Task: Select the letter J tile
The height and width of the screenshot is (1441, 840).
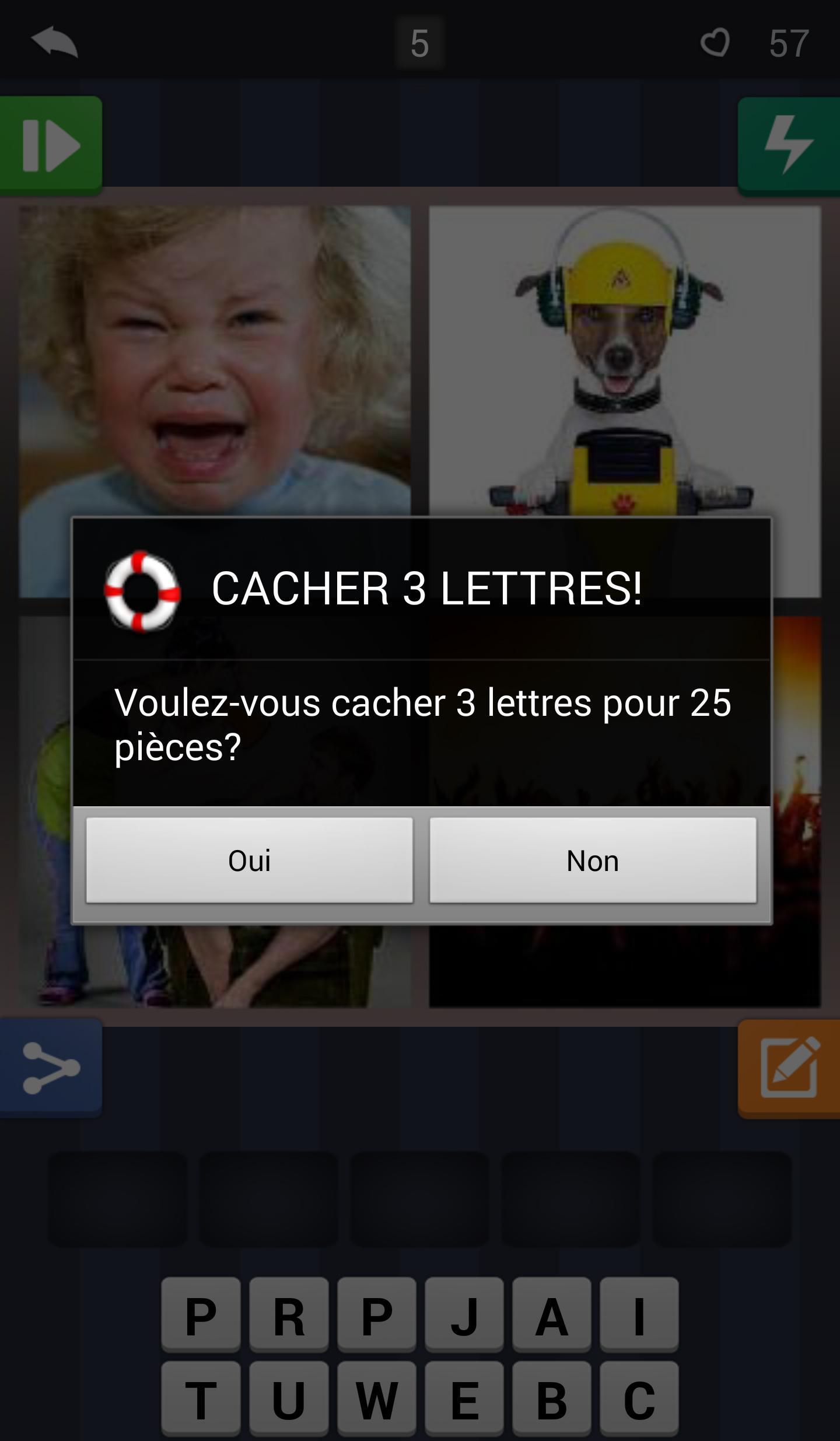Action: 464,1316
